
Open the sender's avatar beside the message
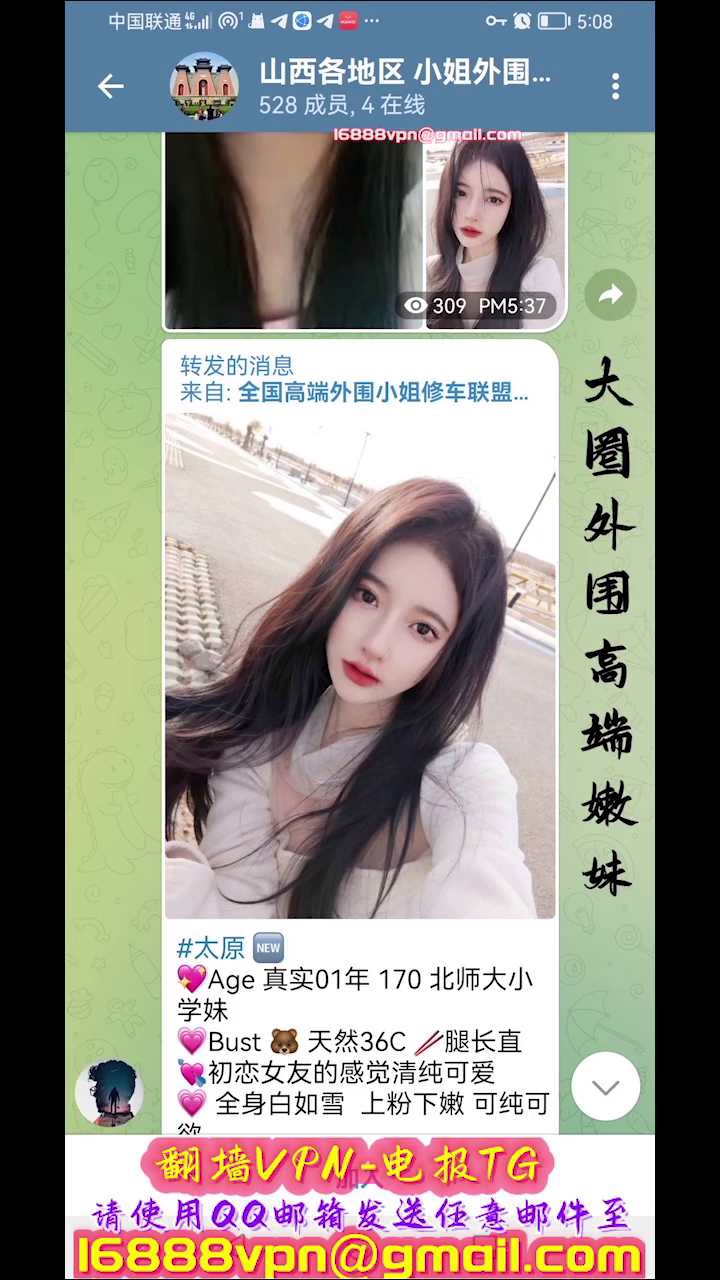(109, 1093)
